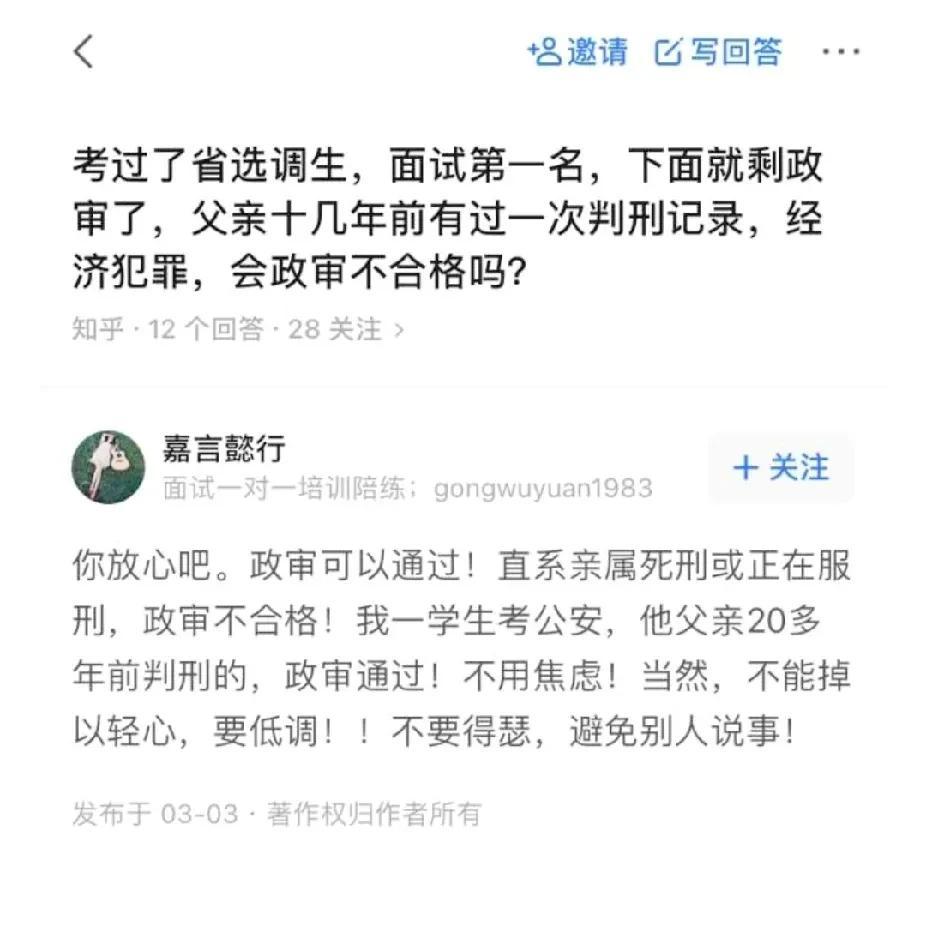Screen dimensions: 926x926
Task: Open the three-dot overflow menu
Action: (x=840, y=51)
